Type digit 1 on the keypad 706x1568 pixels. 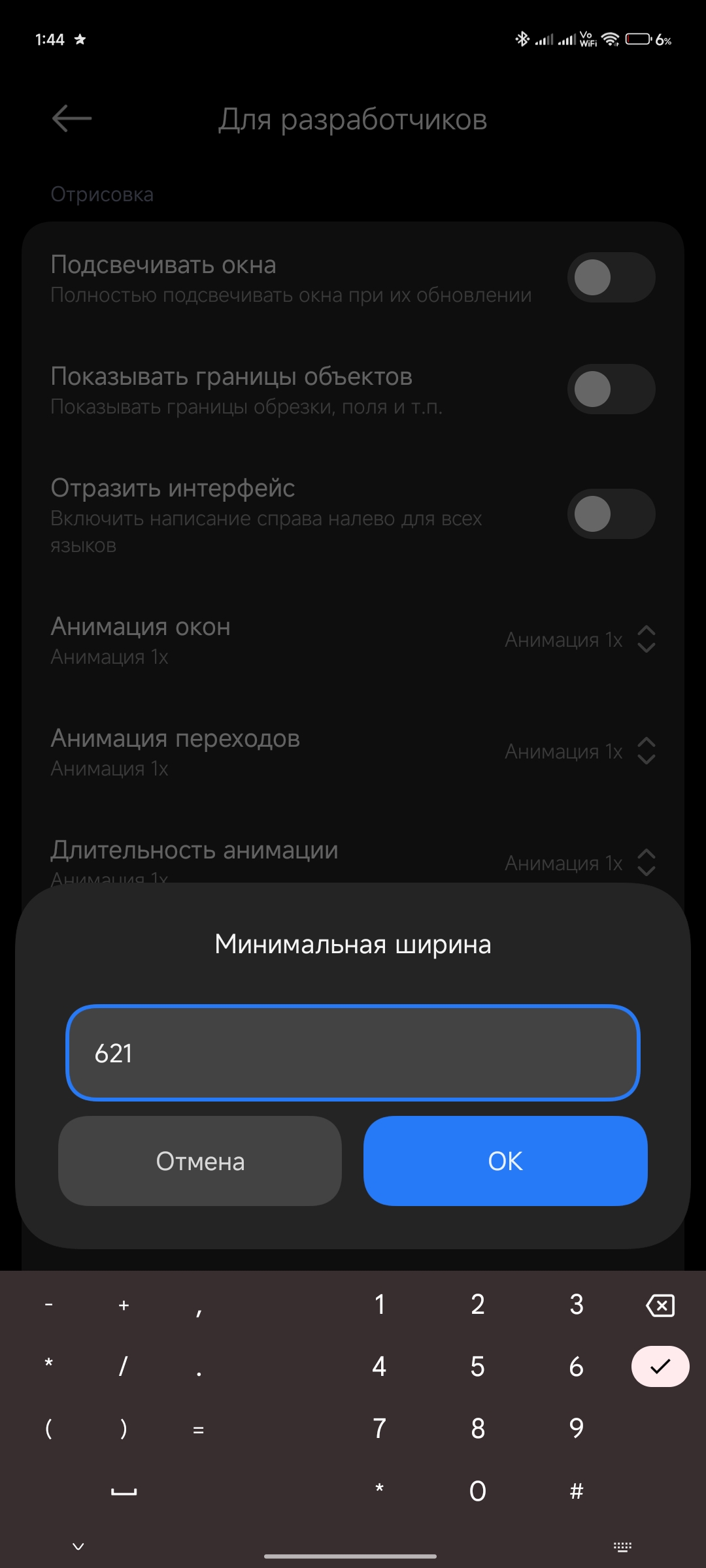pyautogui.click(x=379, y=1305)
